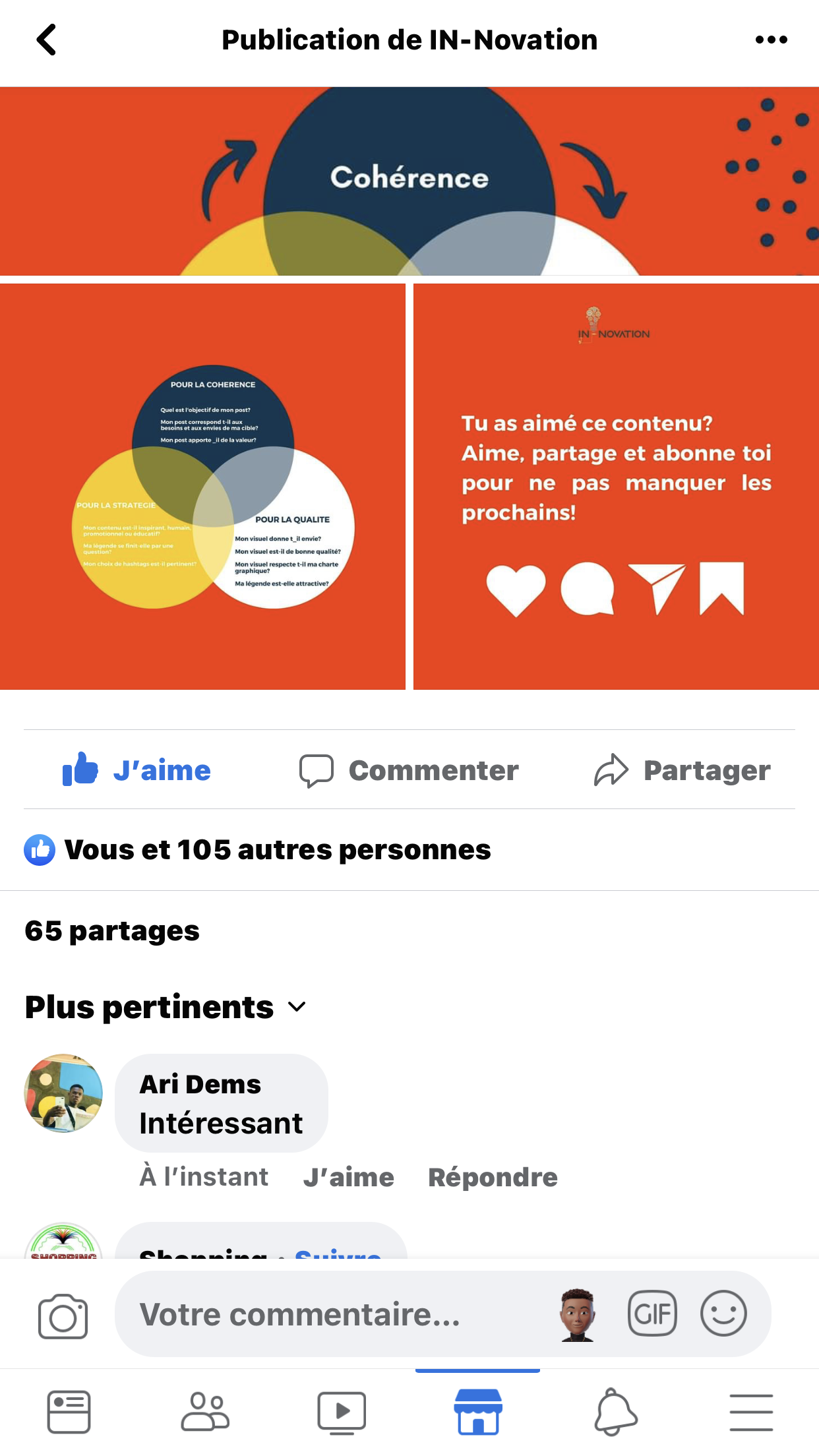The width and height of the screenshot is (819, 1456).
Task: View people who reacted to the post
Action: [277, 850]
